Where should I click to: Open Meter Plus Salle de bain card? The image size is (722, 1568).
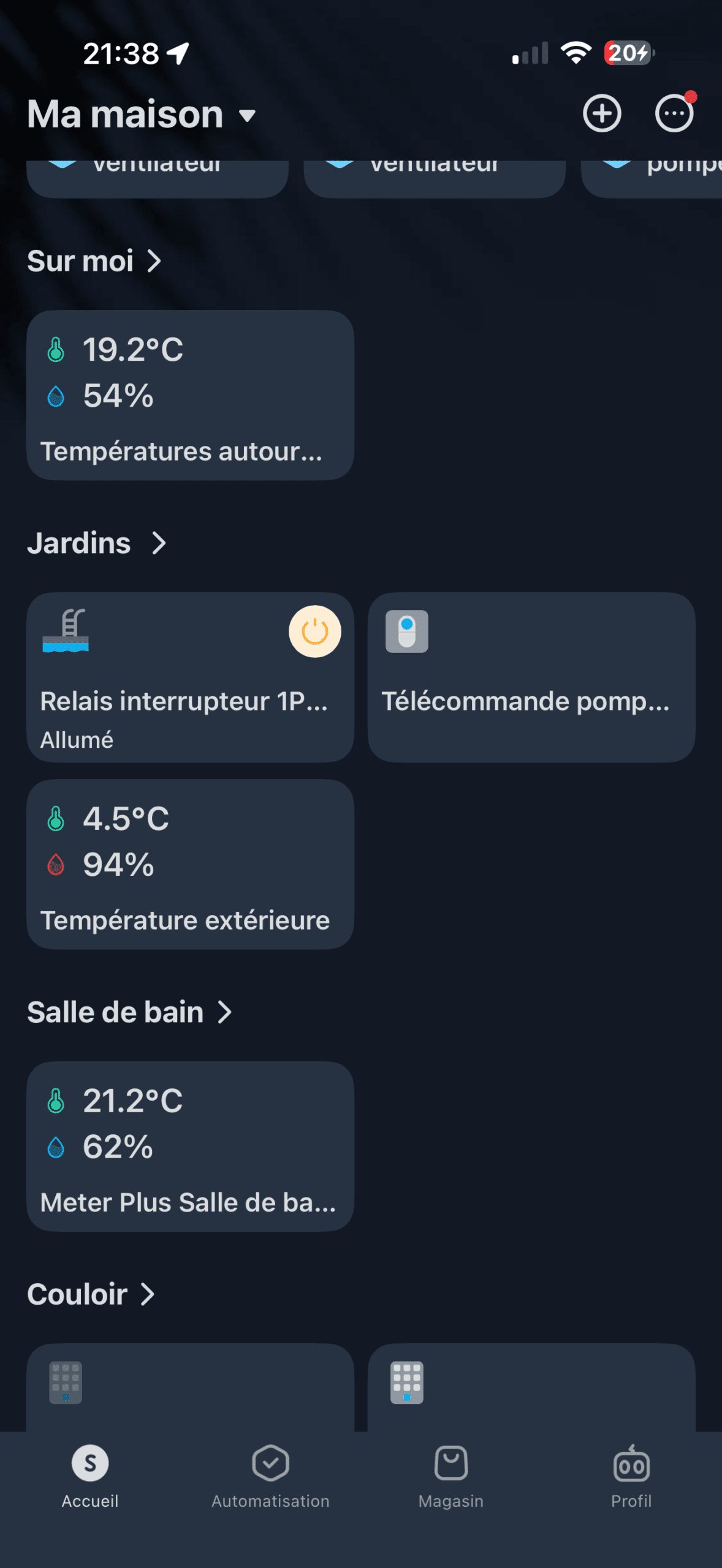[190, 1146]
